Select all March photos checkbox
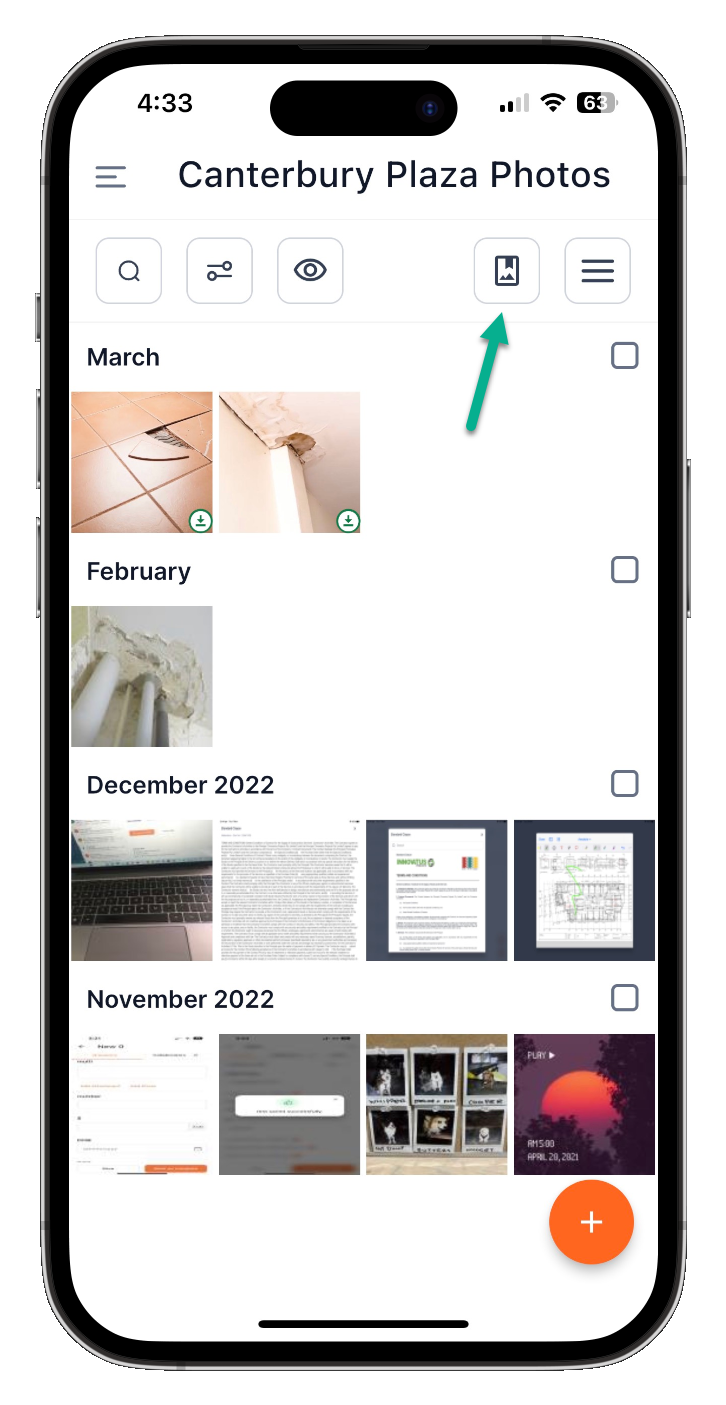Image resolution: width=726 pixels, height=1405 pixels. [x=624, y=356]
